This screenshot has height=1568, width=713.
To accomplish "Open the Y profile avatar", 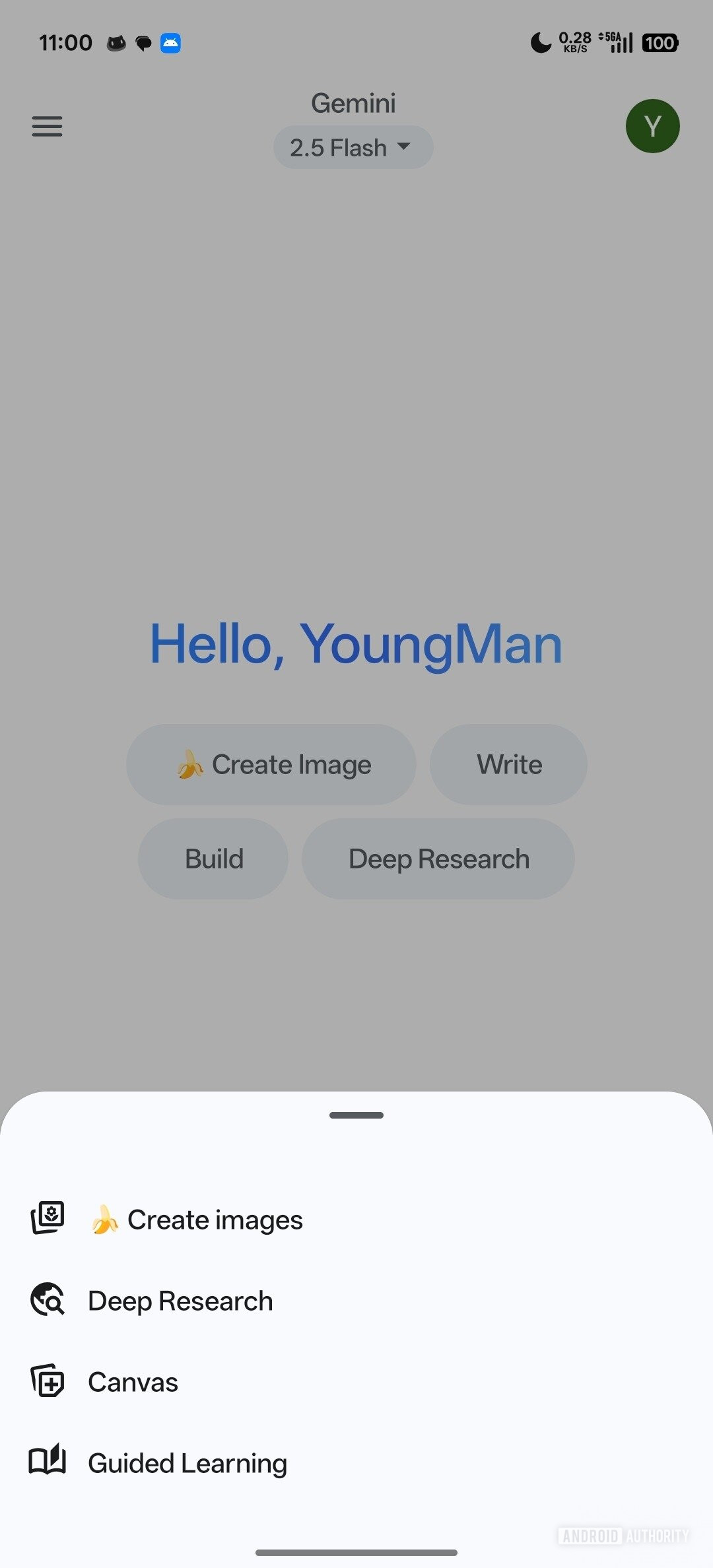I will coord(652,126).
